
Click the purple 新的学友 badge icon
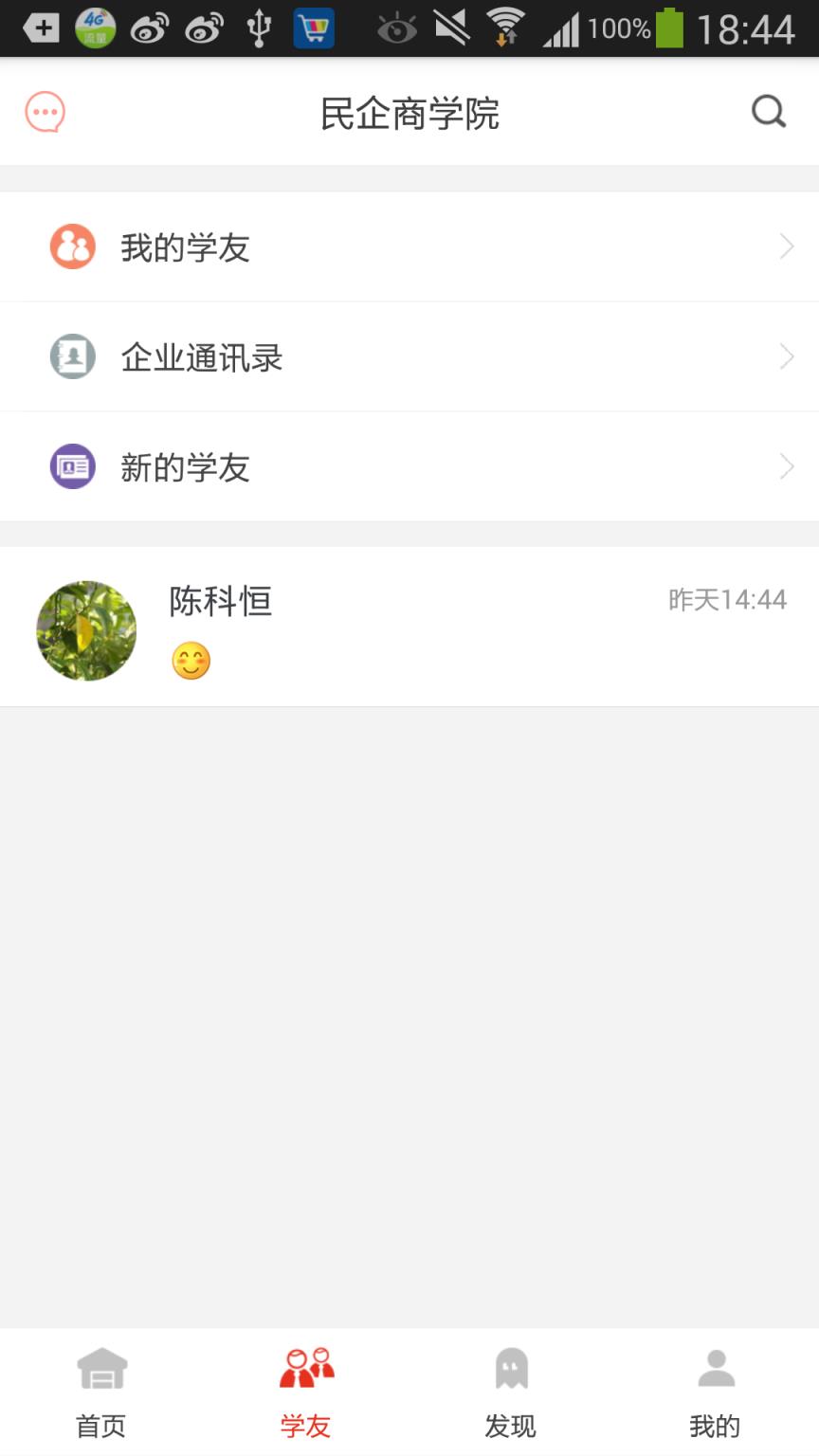click(x=73, y=465)
